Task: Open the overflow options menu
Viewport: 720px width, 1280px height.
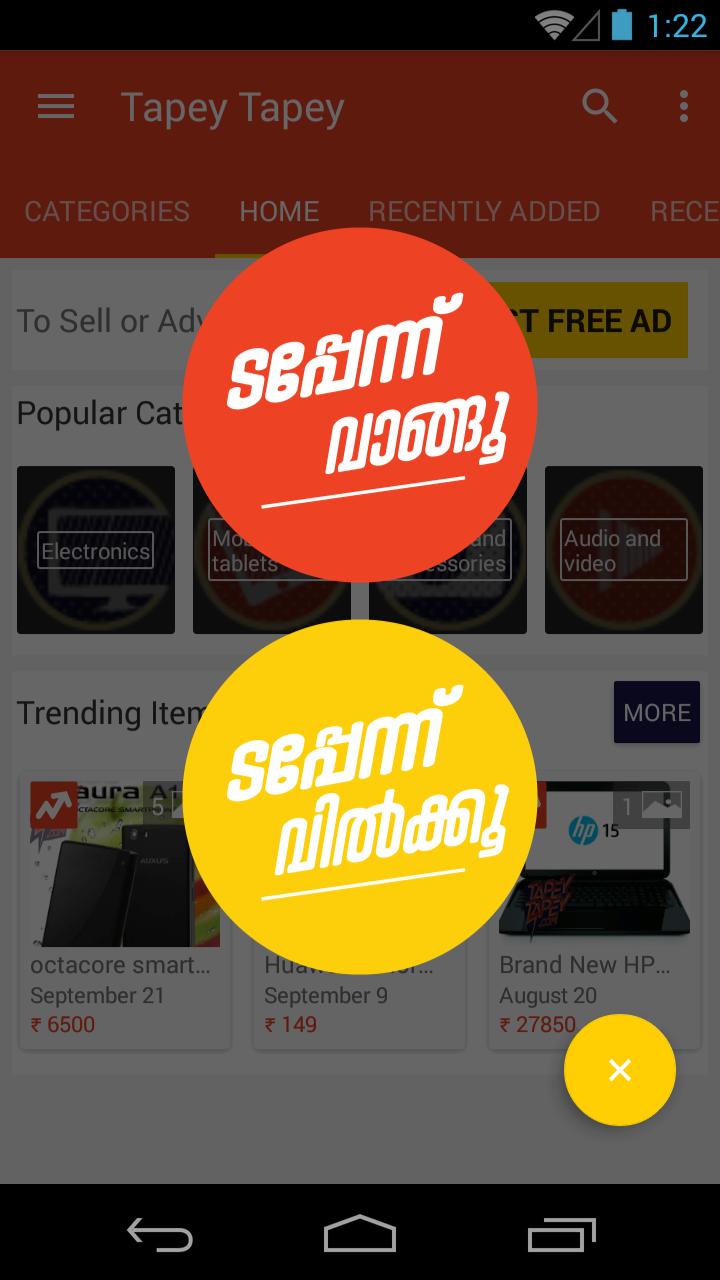Action: click(x=683, y=106)
